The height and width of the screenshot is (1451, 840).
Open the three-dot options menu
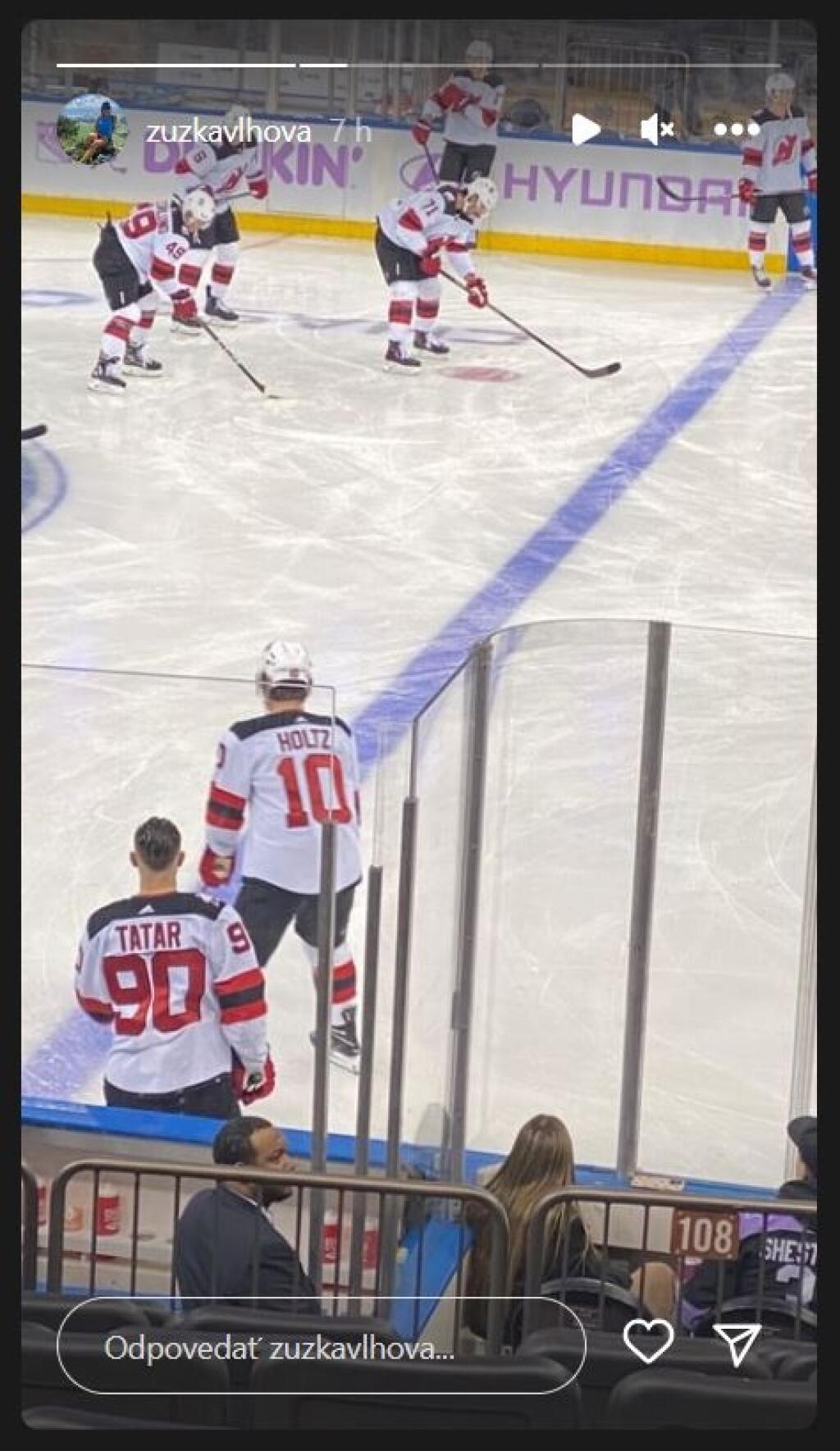click(736, 130)
